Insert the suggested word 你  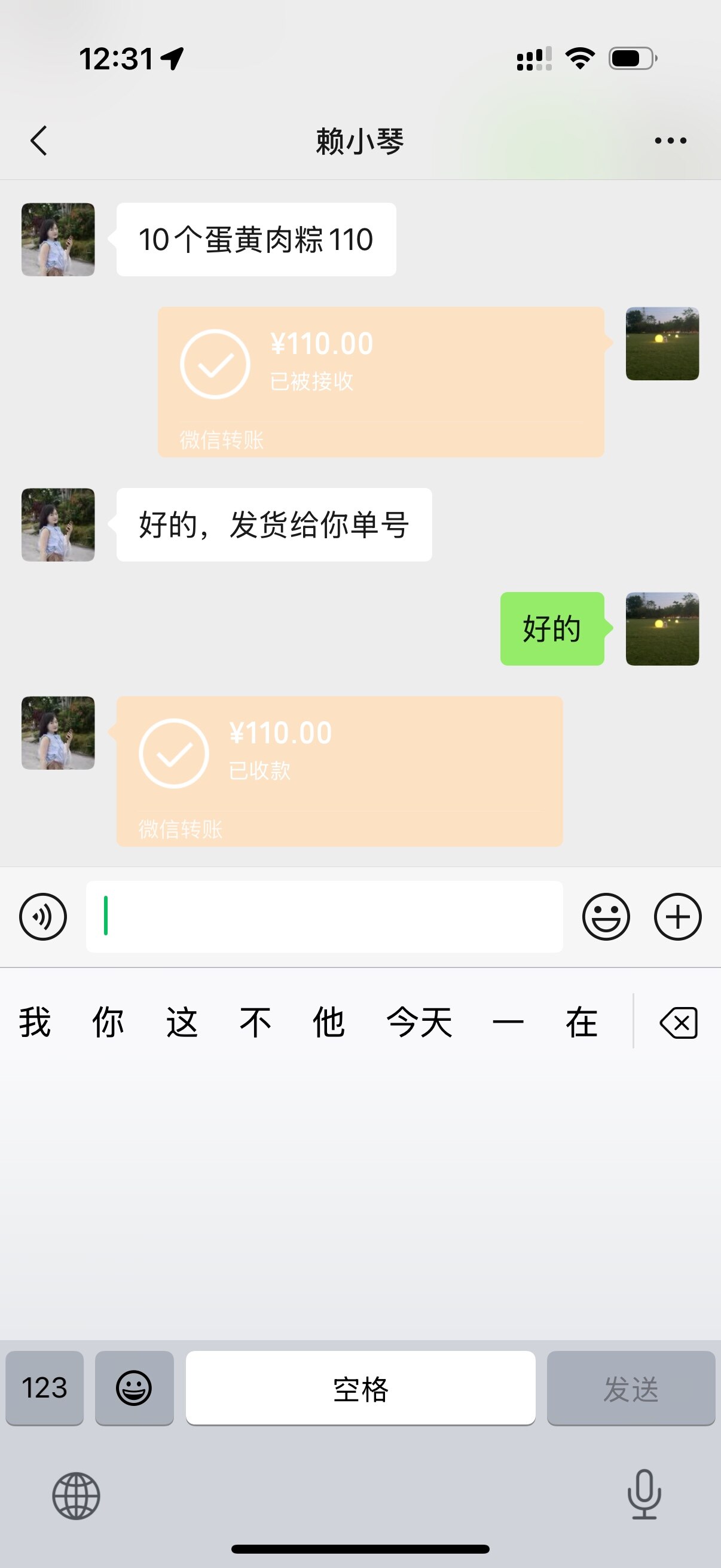[108, 1022]
